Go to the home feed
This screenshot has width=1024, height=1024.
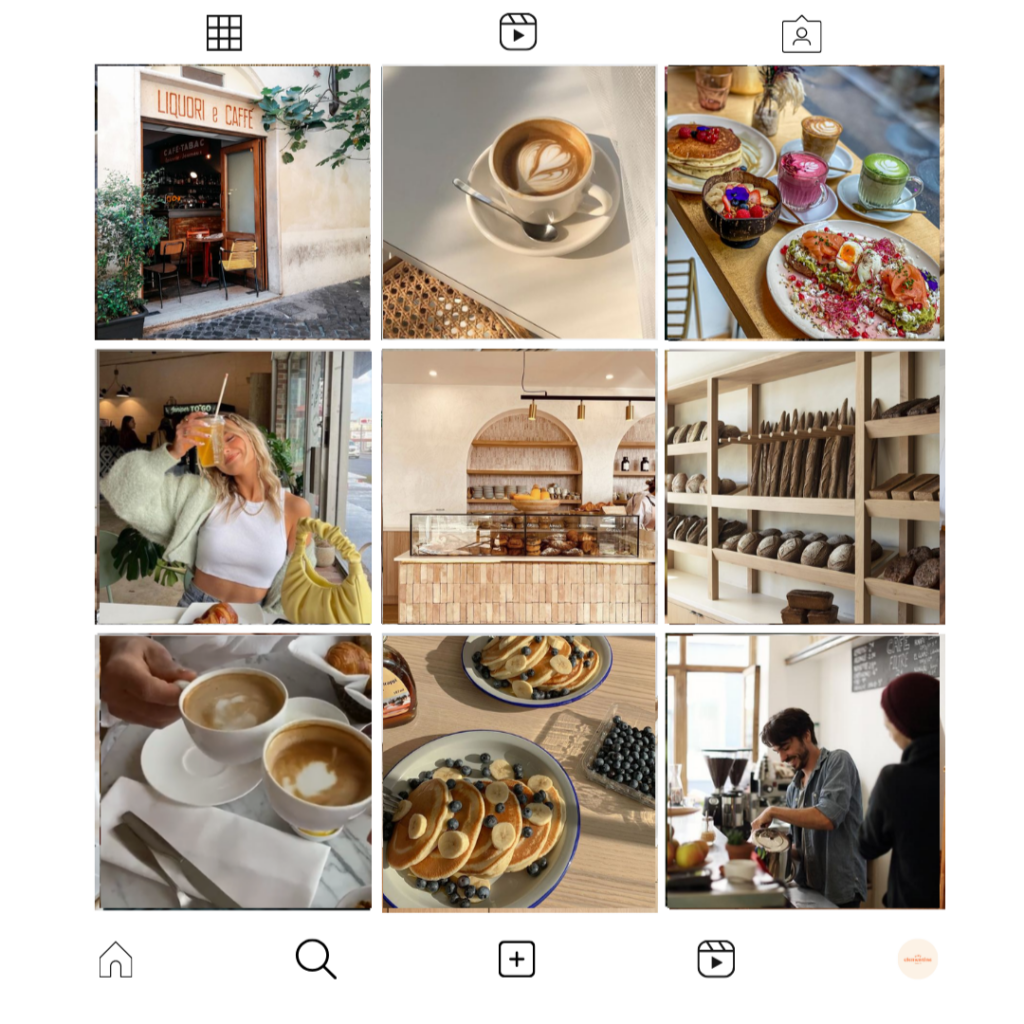coord(116,960)
